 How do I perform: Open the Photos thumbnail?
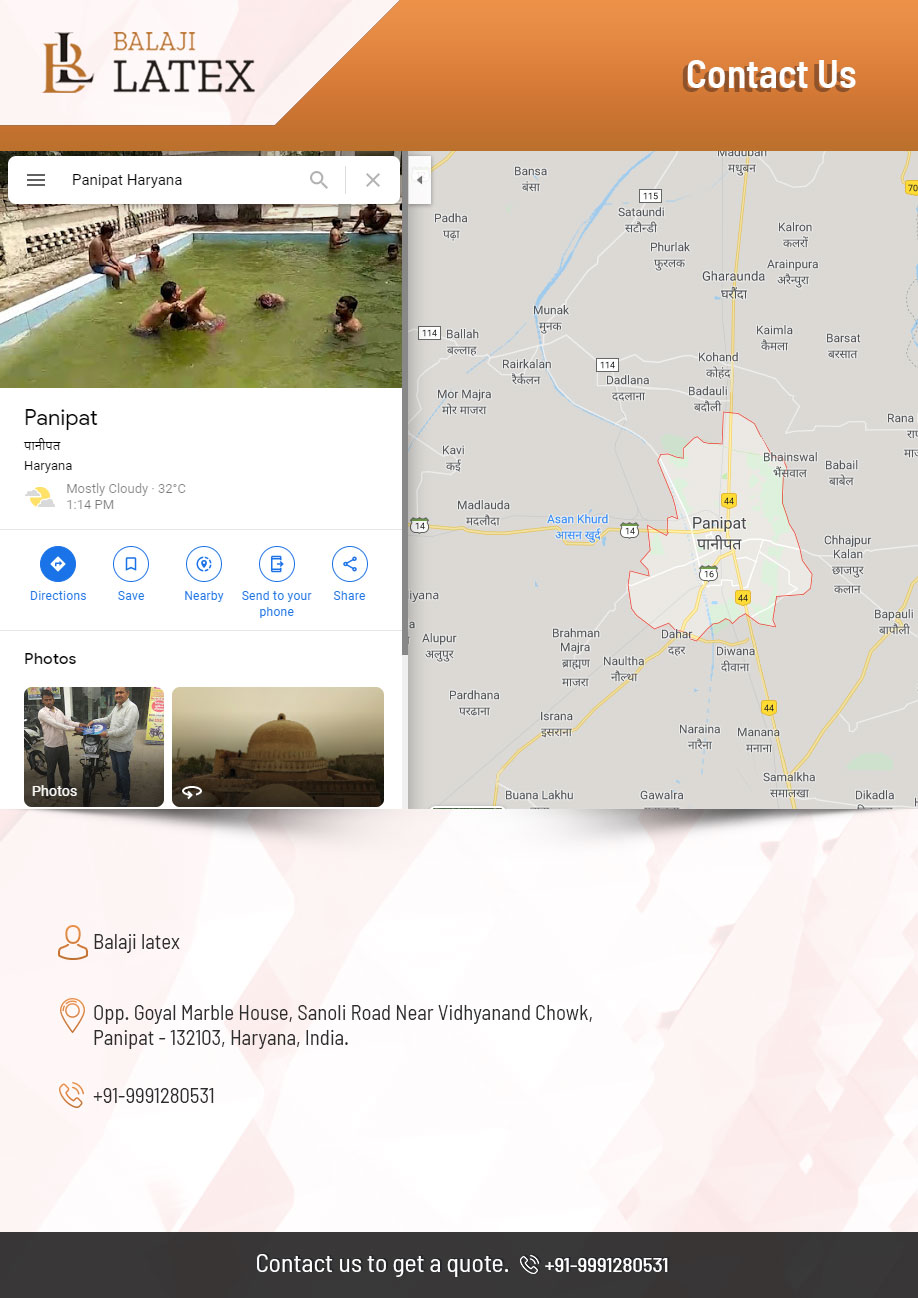(94, 746)
